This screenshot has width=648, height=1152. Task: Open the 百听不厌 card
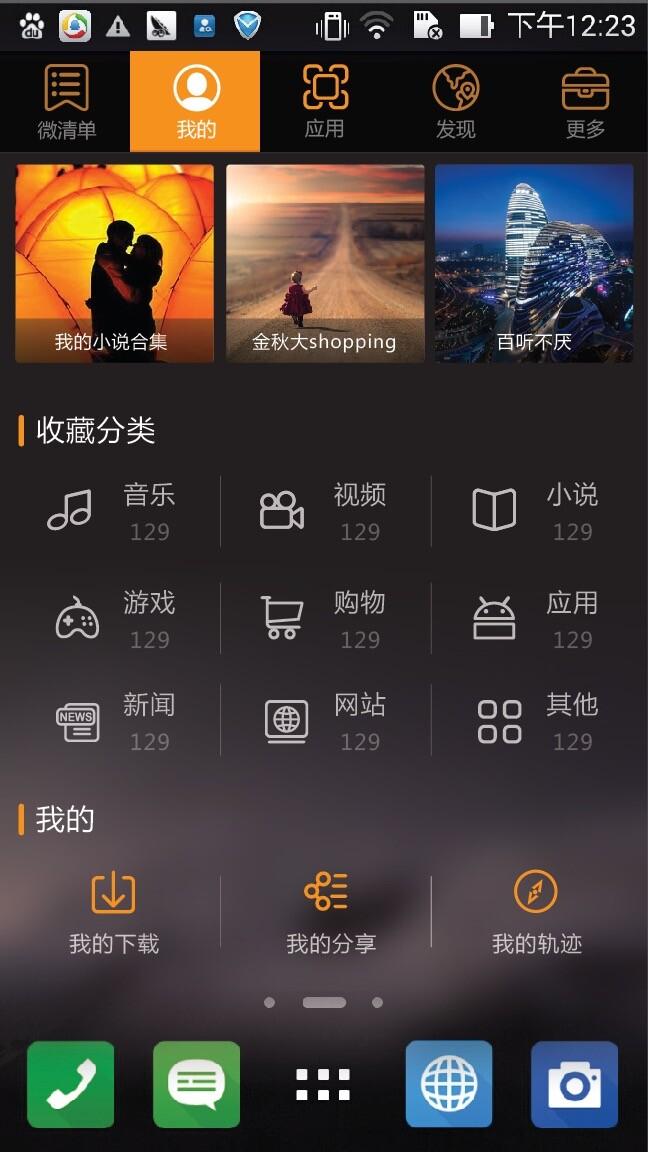tap(534, 264)
